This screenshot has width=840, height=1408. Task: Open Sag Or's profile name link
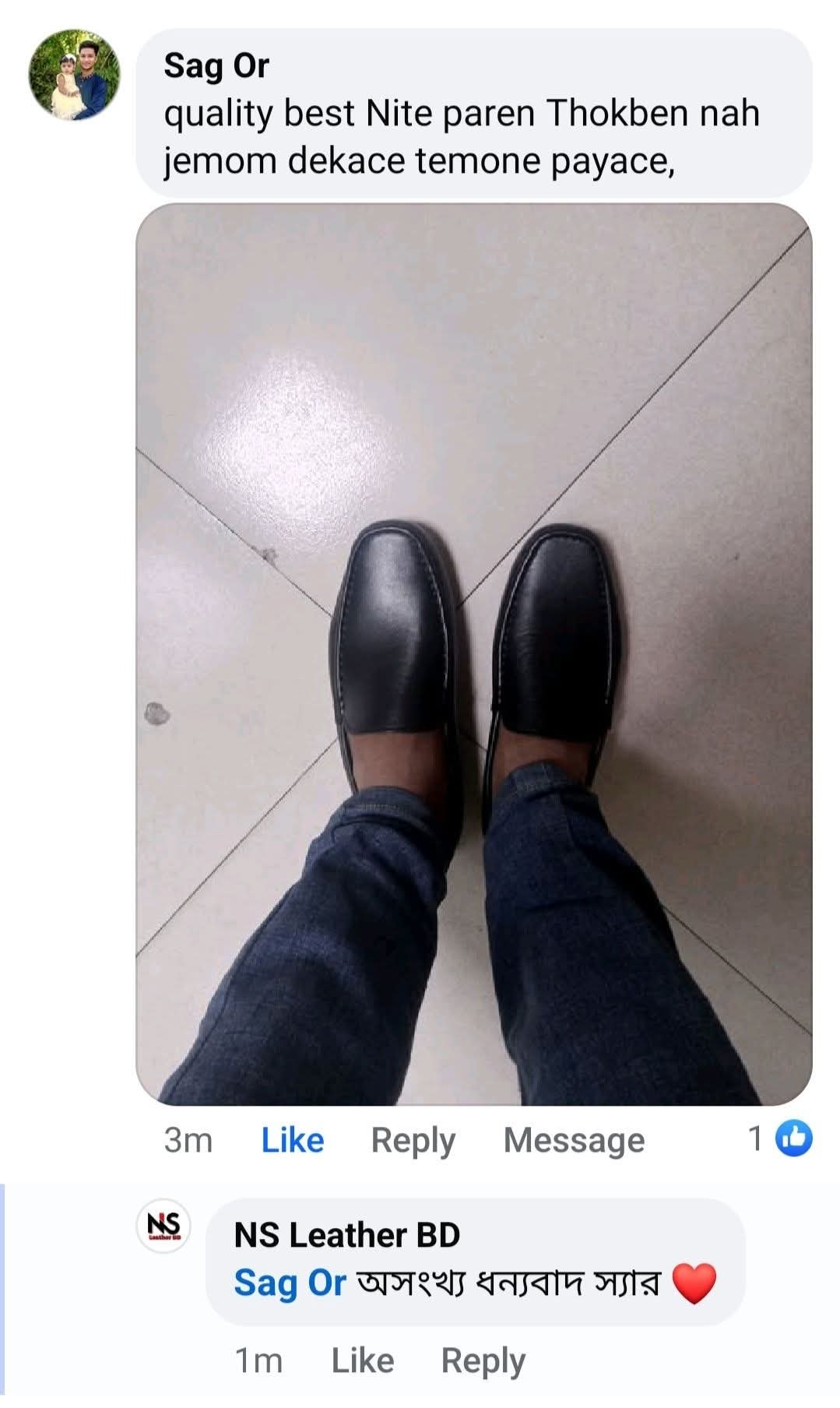coord(216,65)
